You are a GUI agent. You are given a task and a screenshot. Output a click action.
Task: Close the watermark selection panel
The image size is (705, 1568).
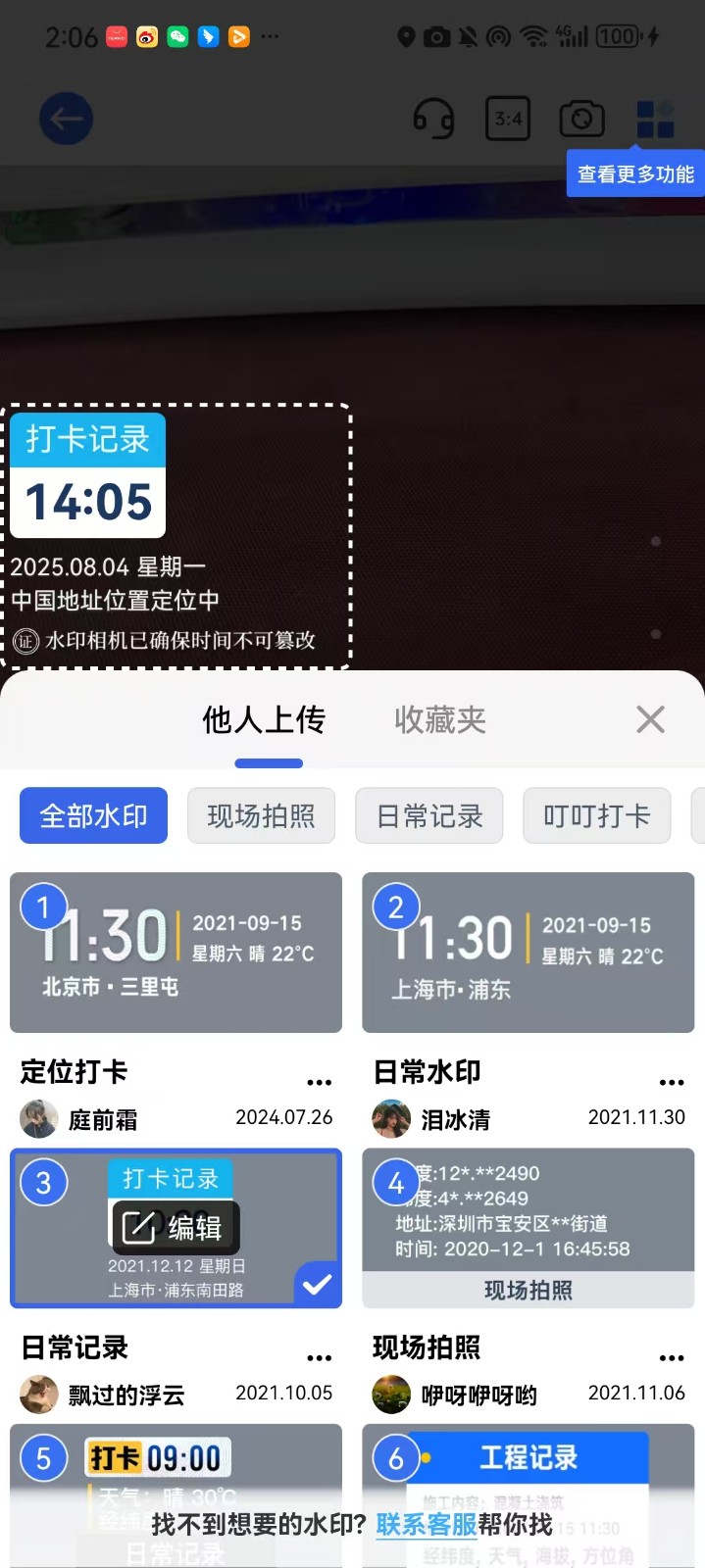point(650,719)
